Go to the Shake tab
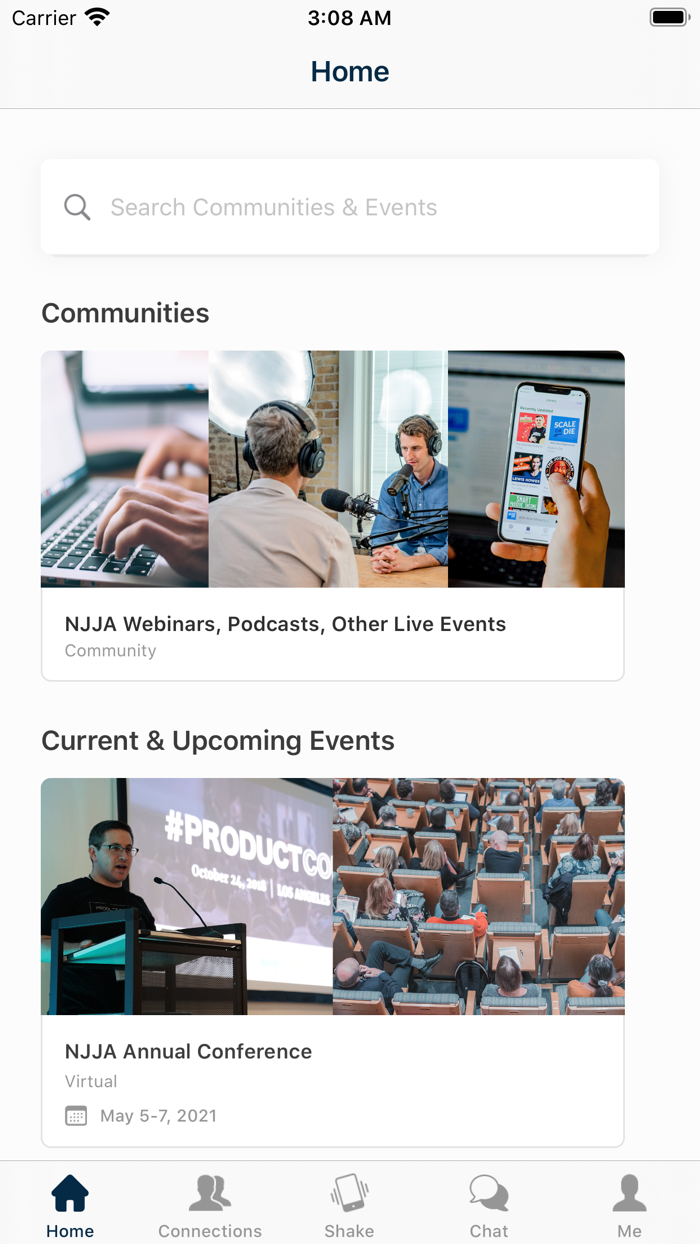Viewport: 700px width, 1244px height. (x=349, y=1205)
